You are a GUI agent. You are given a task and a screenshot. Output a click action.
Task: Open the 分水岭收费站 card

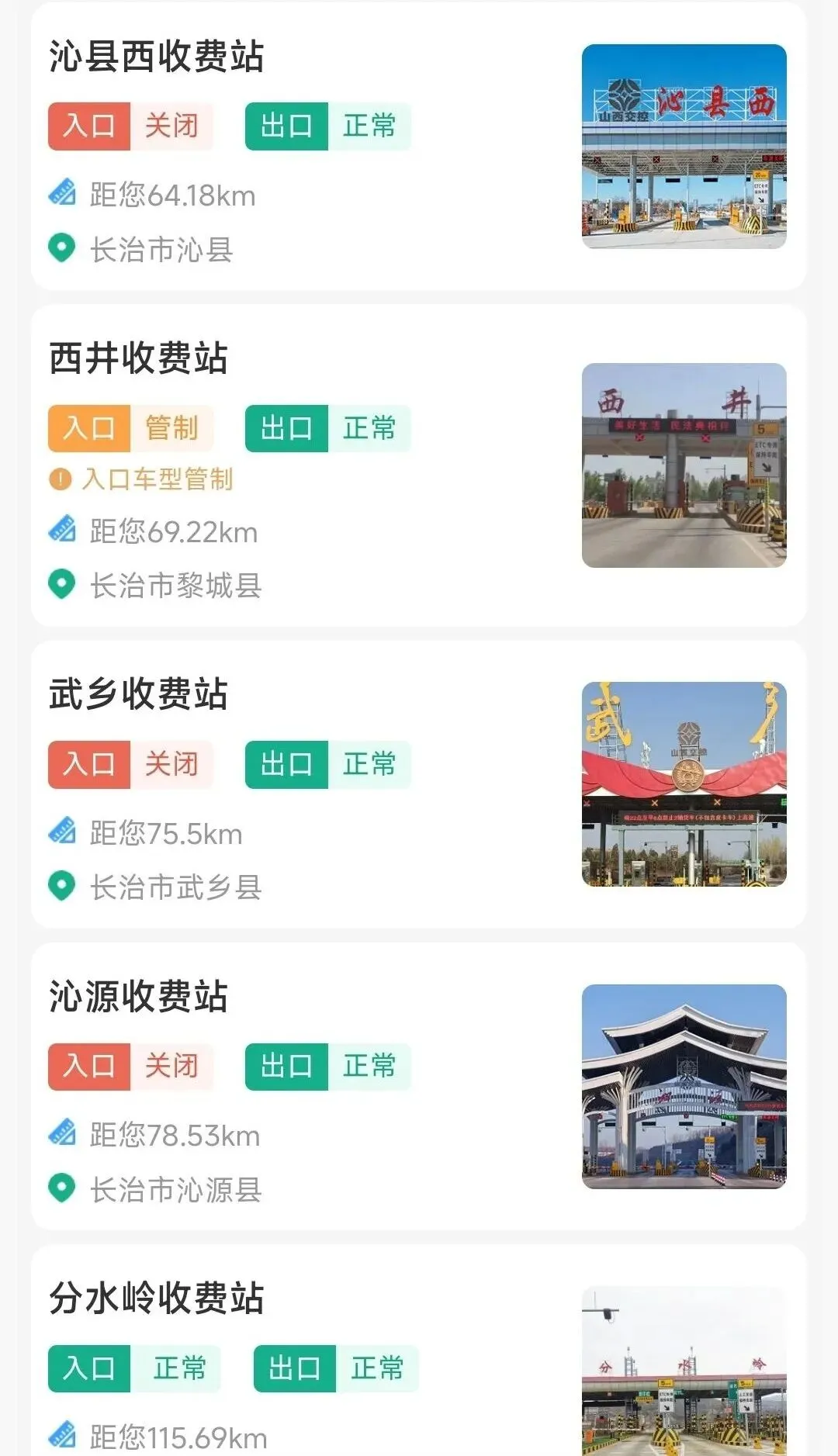158,1298
